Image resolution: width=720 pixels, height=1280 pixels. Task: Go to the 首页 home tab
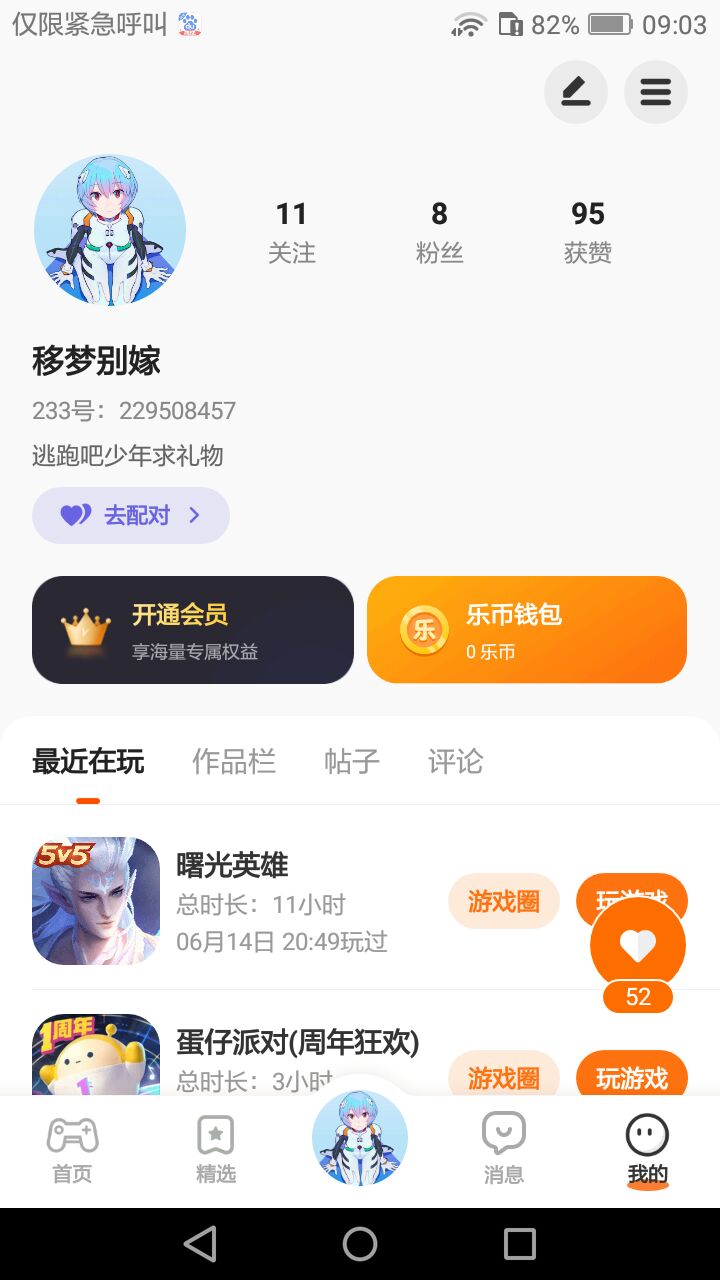(72, 1150)
